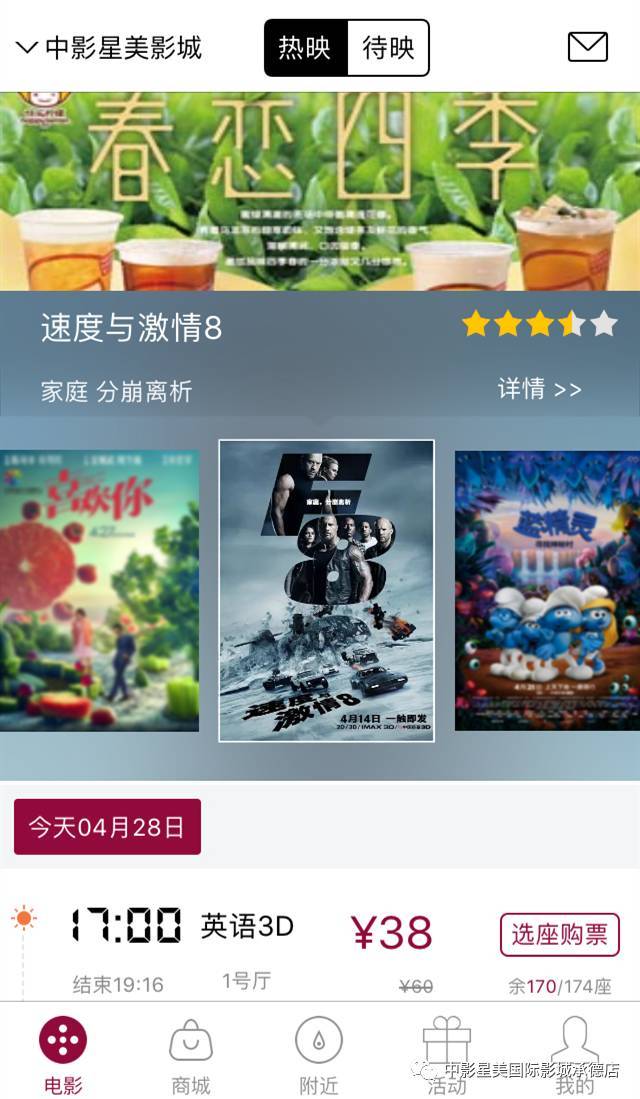Open the 中影星美影城 cinema dropdown
The height and width of the screenshot is (1099, 640).
click(x=110, y=47)
